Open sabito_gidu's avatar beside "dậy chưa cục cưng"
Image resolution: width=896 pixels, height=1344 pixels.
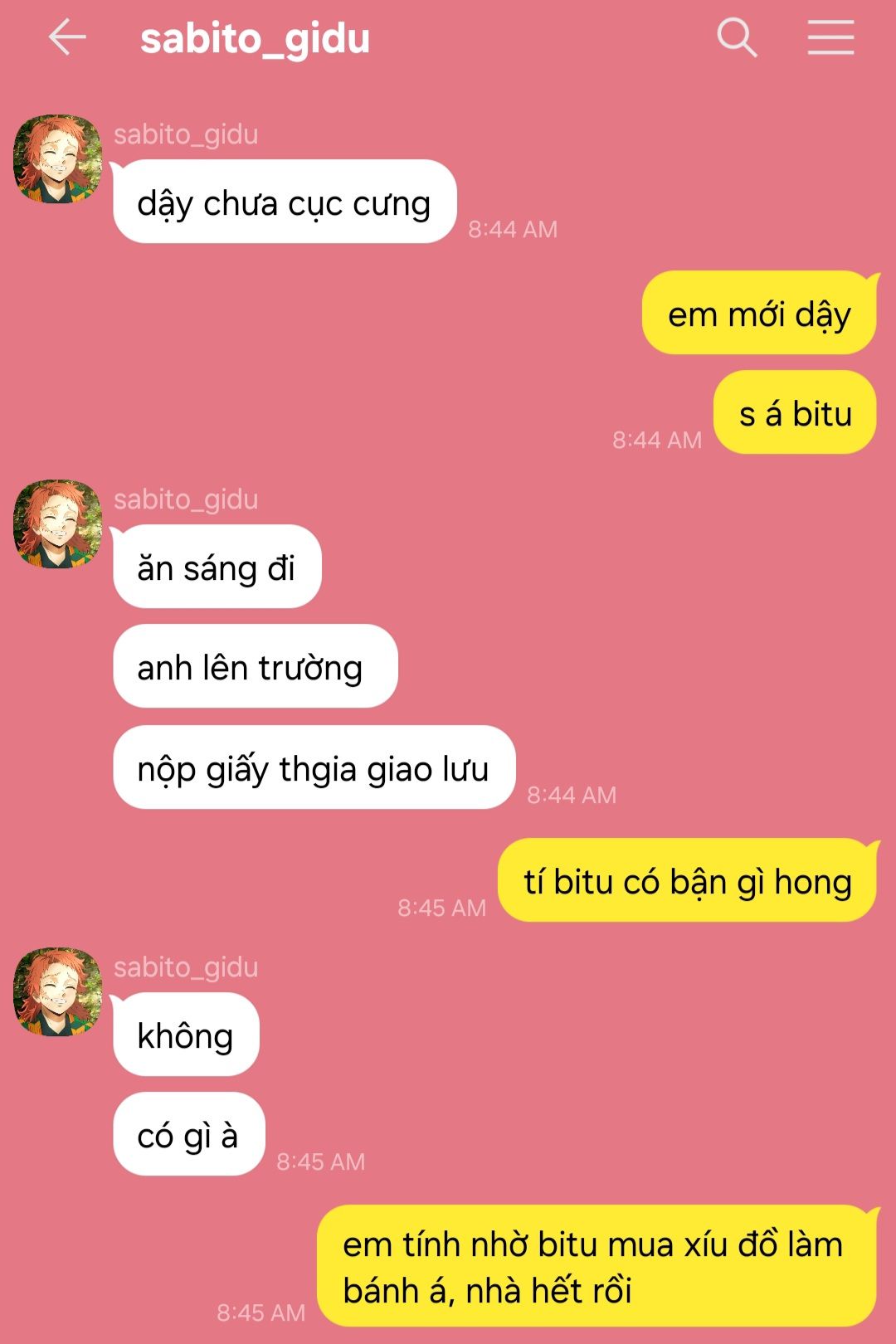tap(57, 158)
